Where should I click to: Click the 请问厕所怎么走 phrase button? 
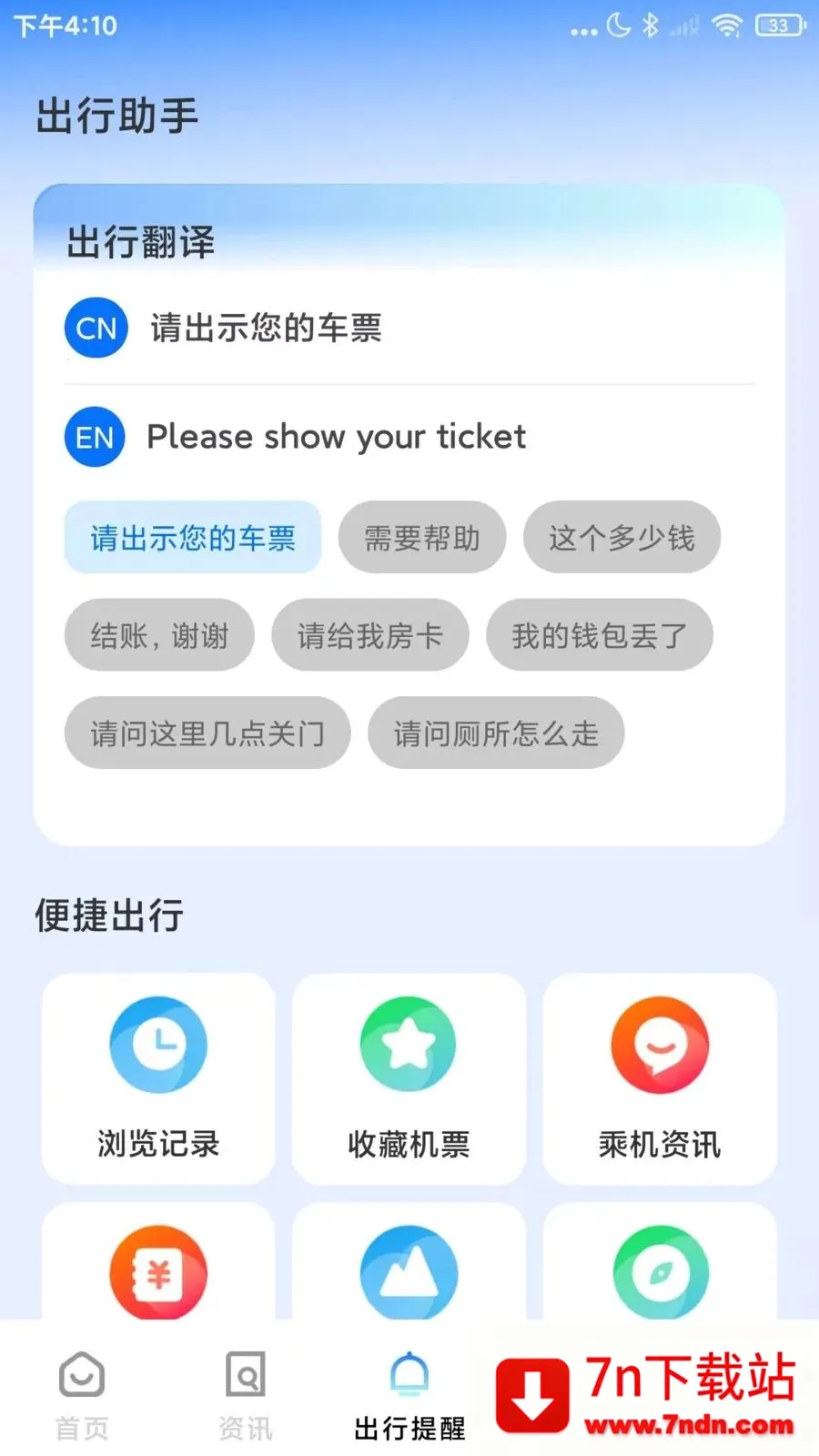coord(495,733)
